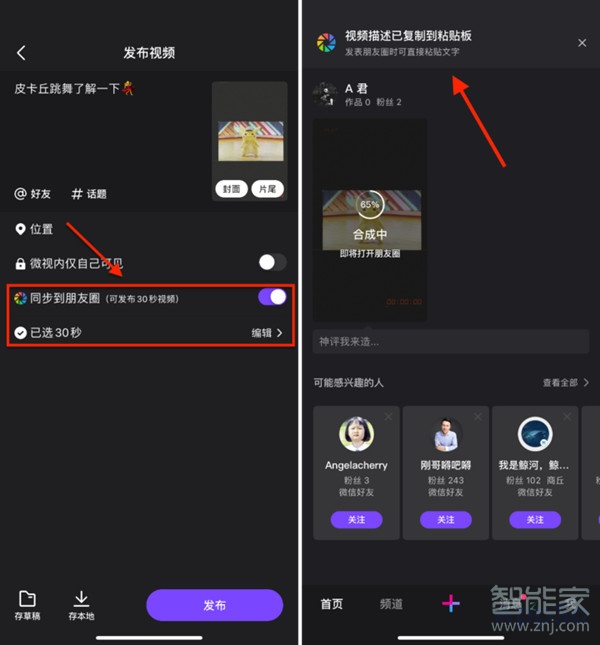Turn off 同步到朋友圈 sync
Image resolution: width=600 pixels, height=645 pixels.
point(272,297)
